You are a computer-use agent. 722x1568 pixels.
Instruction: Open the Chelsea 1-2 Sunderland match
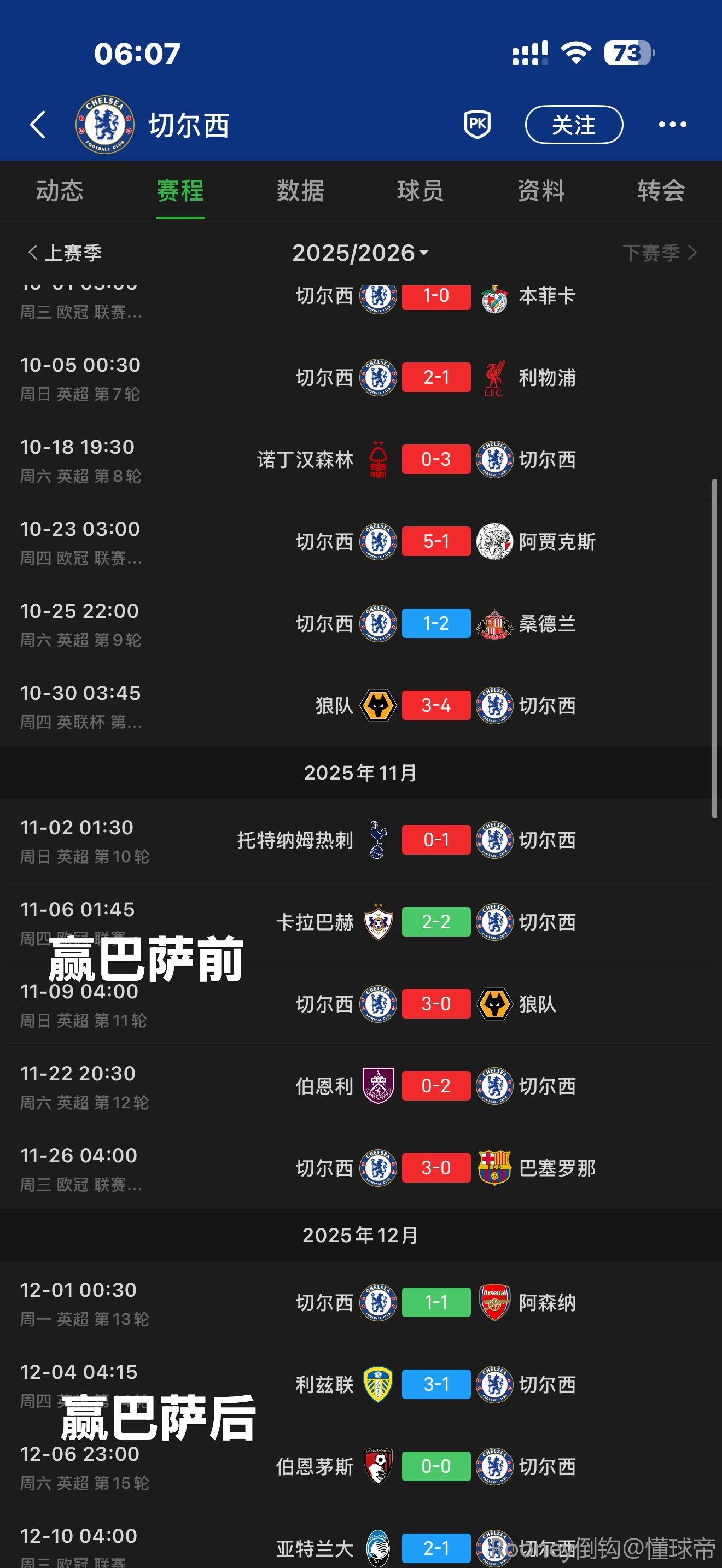(436, 623)
